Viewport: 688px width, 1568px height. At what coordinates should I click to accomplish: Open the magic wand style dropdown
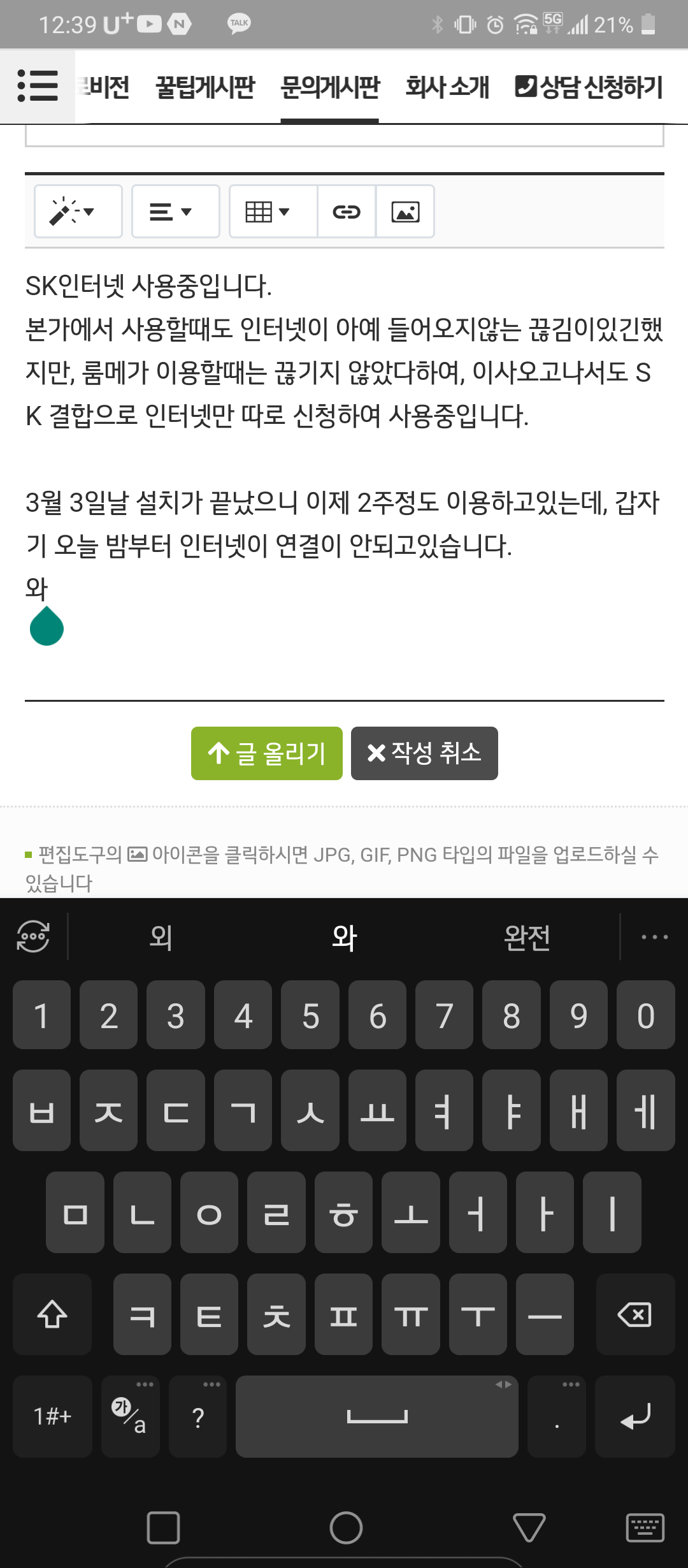78,212
